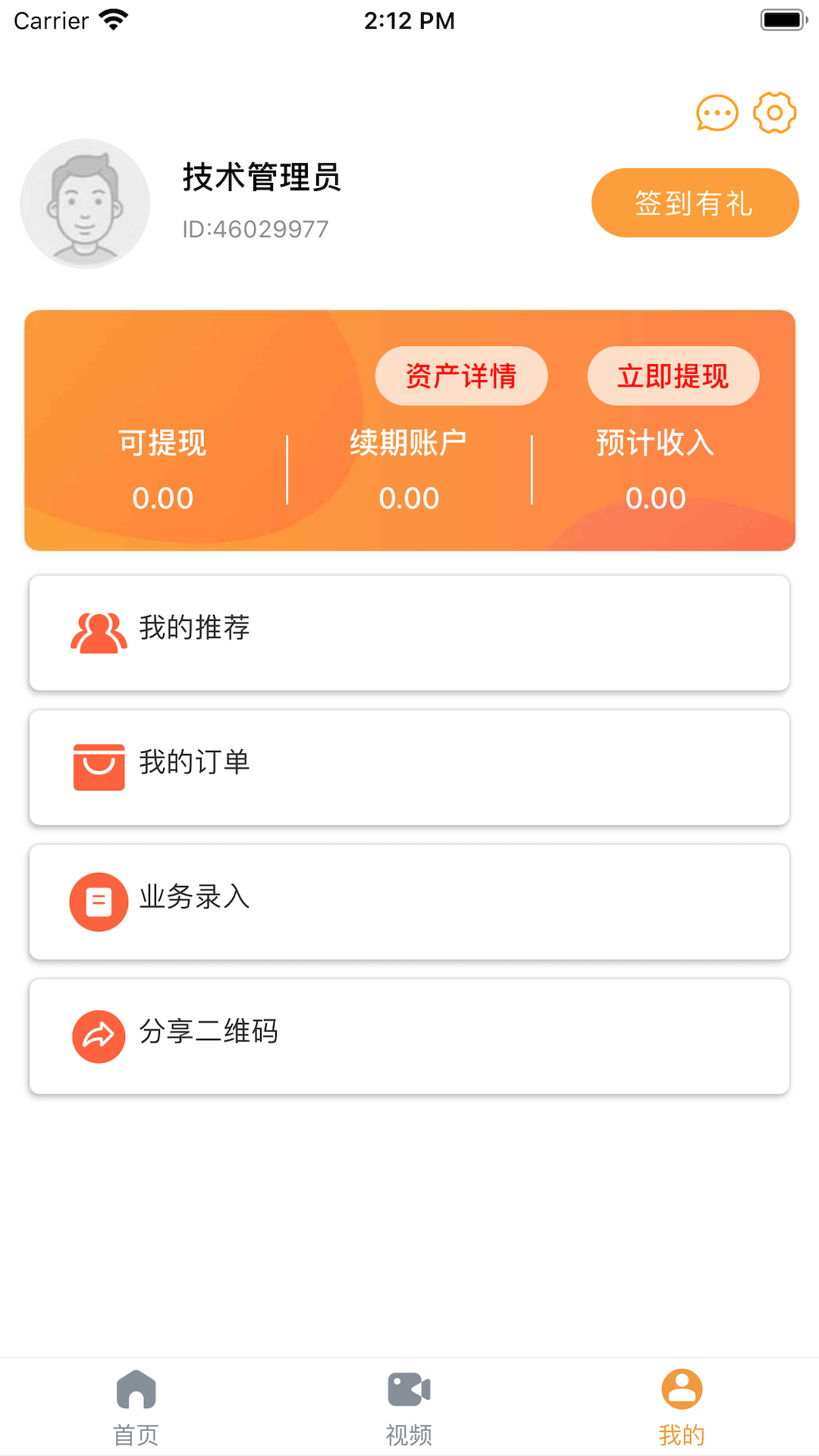Viewport: 819px width, 1456px height.
Task: Open 资产详情 asset details
Action: (462, 375)
